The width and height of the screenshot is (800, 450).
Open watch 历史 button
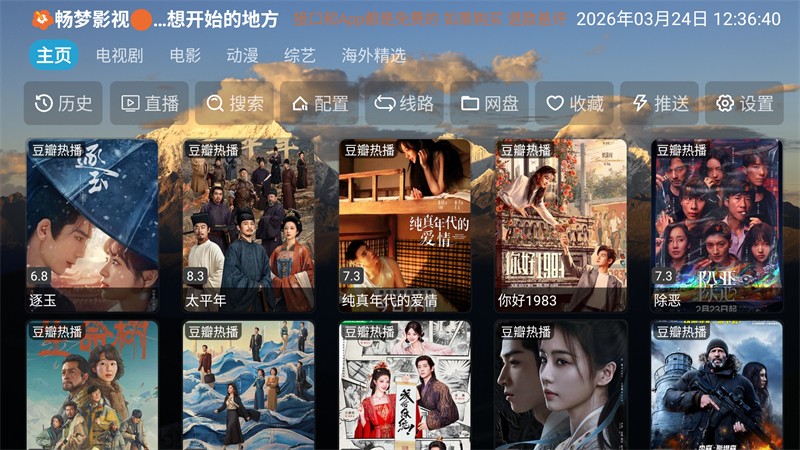tap(63, 103)
